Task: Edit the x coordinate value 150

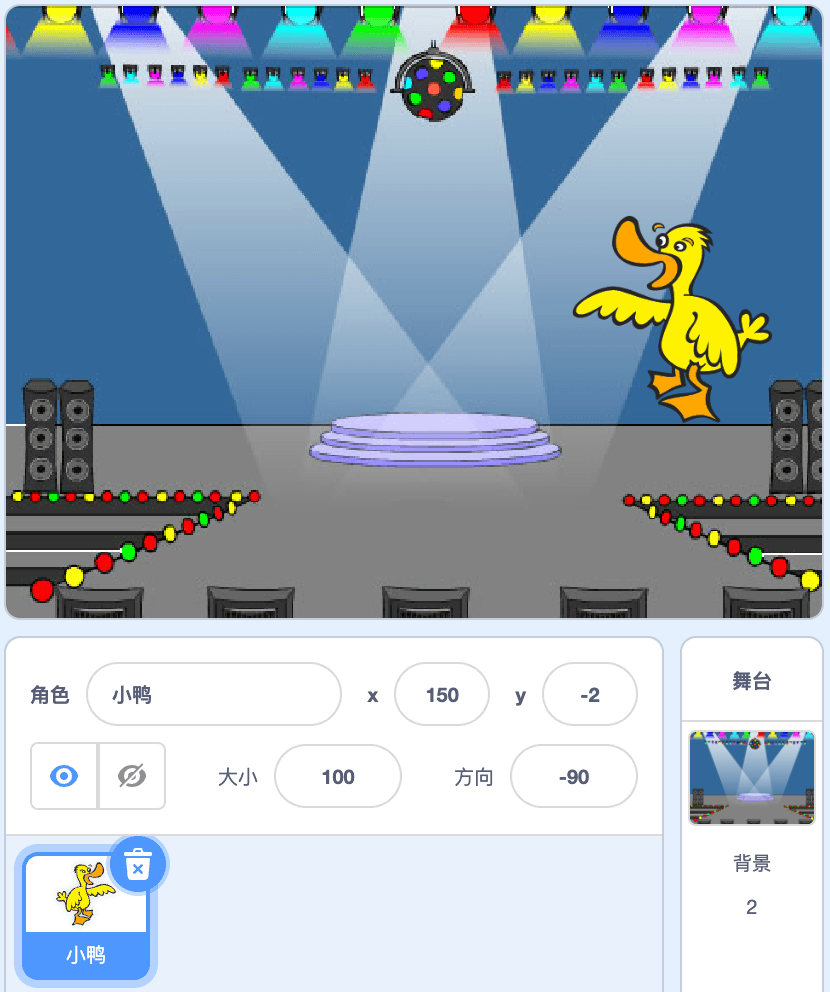Action: pos(441,694)
